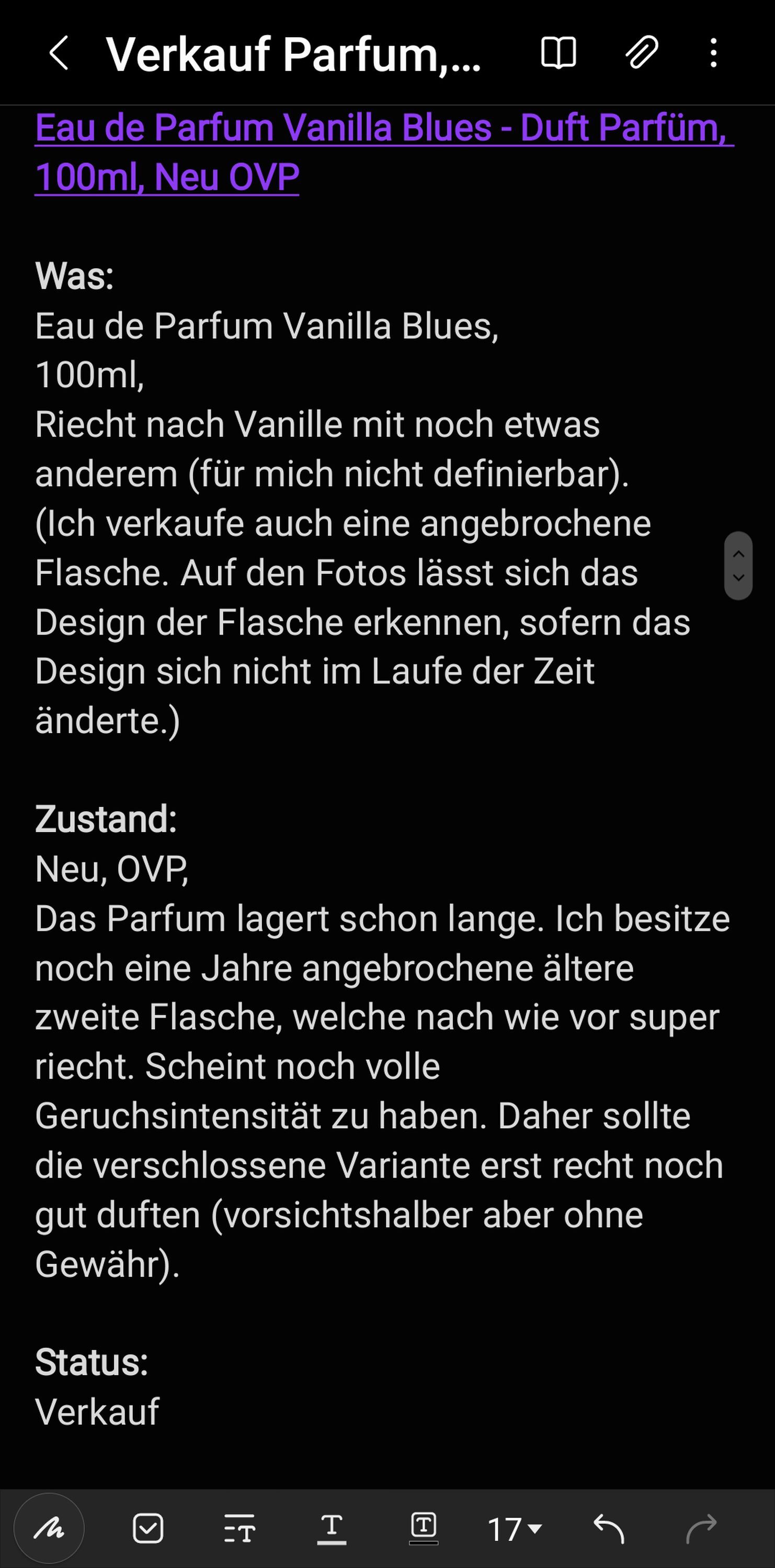The width and height of the screenshot is (775, 1568).
Task: Open the Eau de Parfum Vanilla Blues link
Action: (384, 152)
